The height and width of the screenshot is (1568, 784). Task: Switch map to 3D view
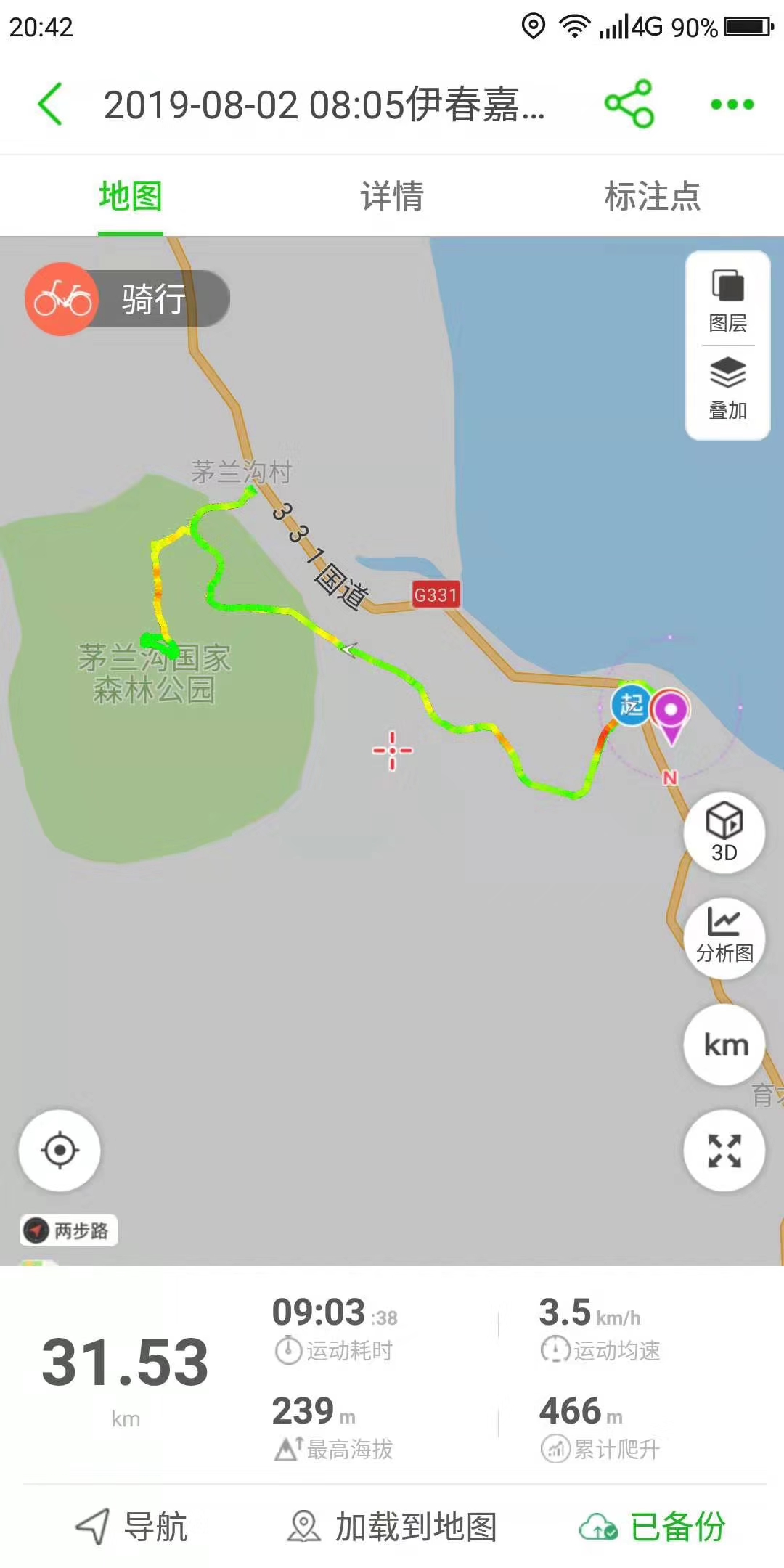724,832
